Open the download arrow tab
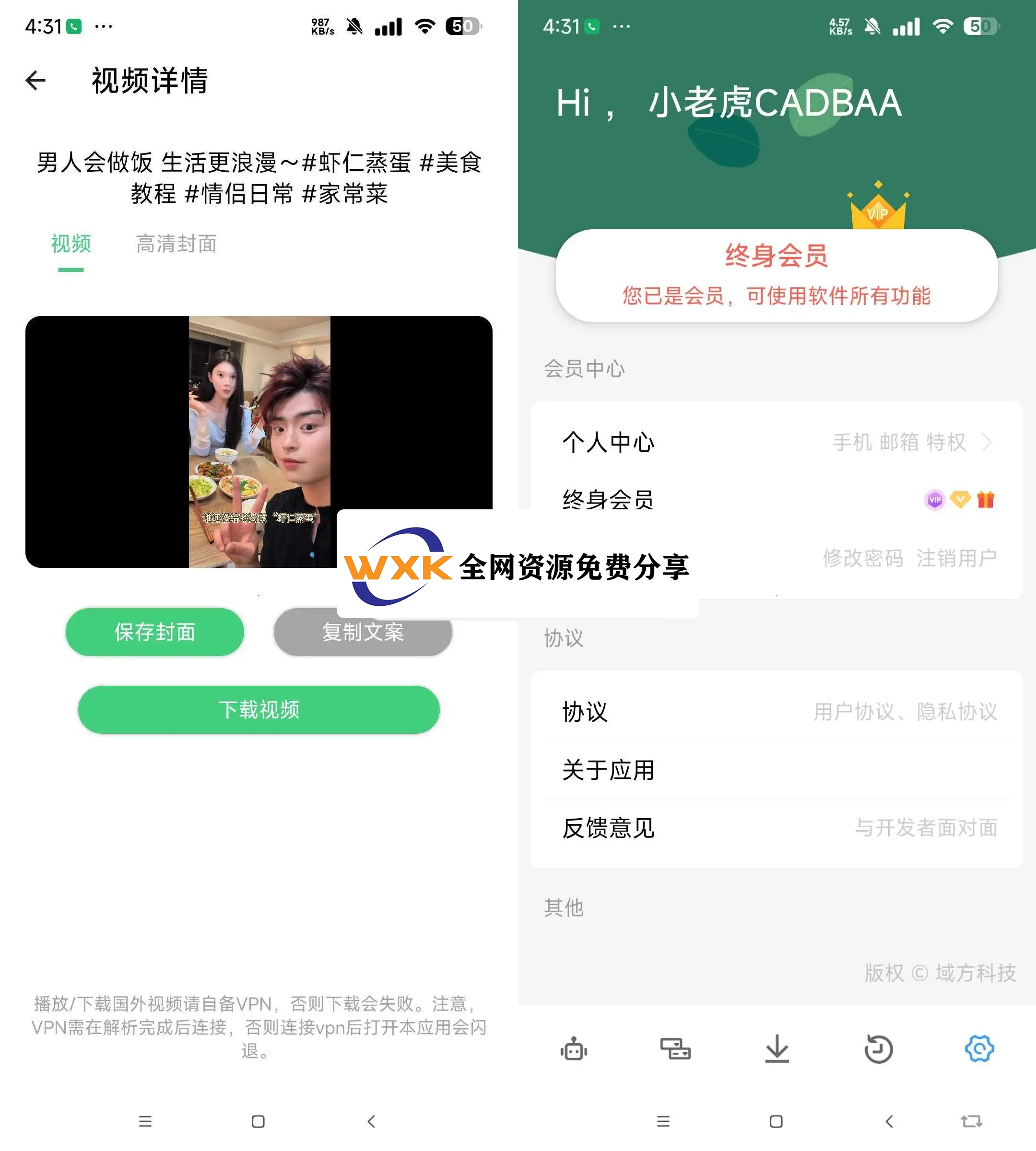Screen dimensions: 1036x1151 click(777, 1049)
